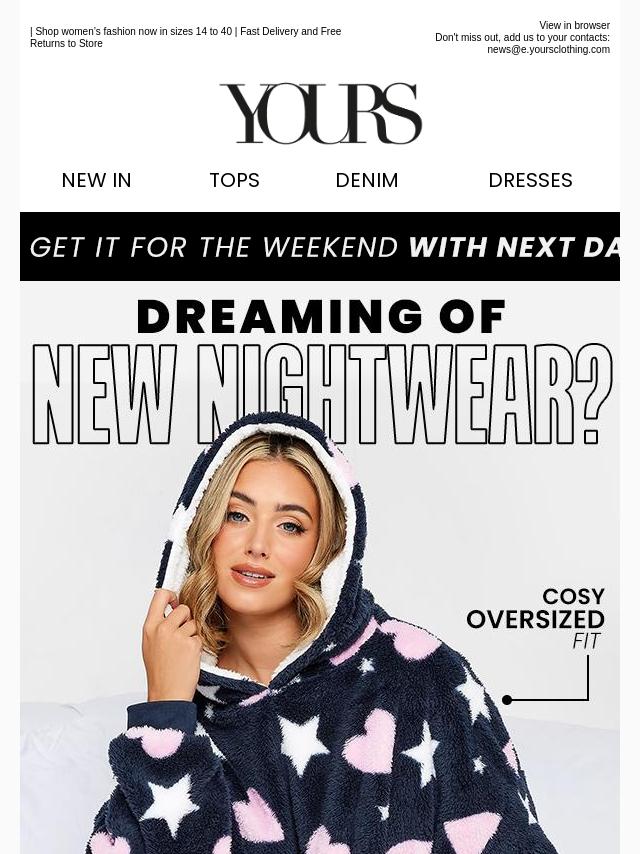Select the DRESSES category
The height and width of the screenshot is (854, 640).
(530, 180)
